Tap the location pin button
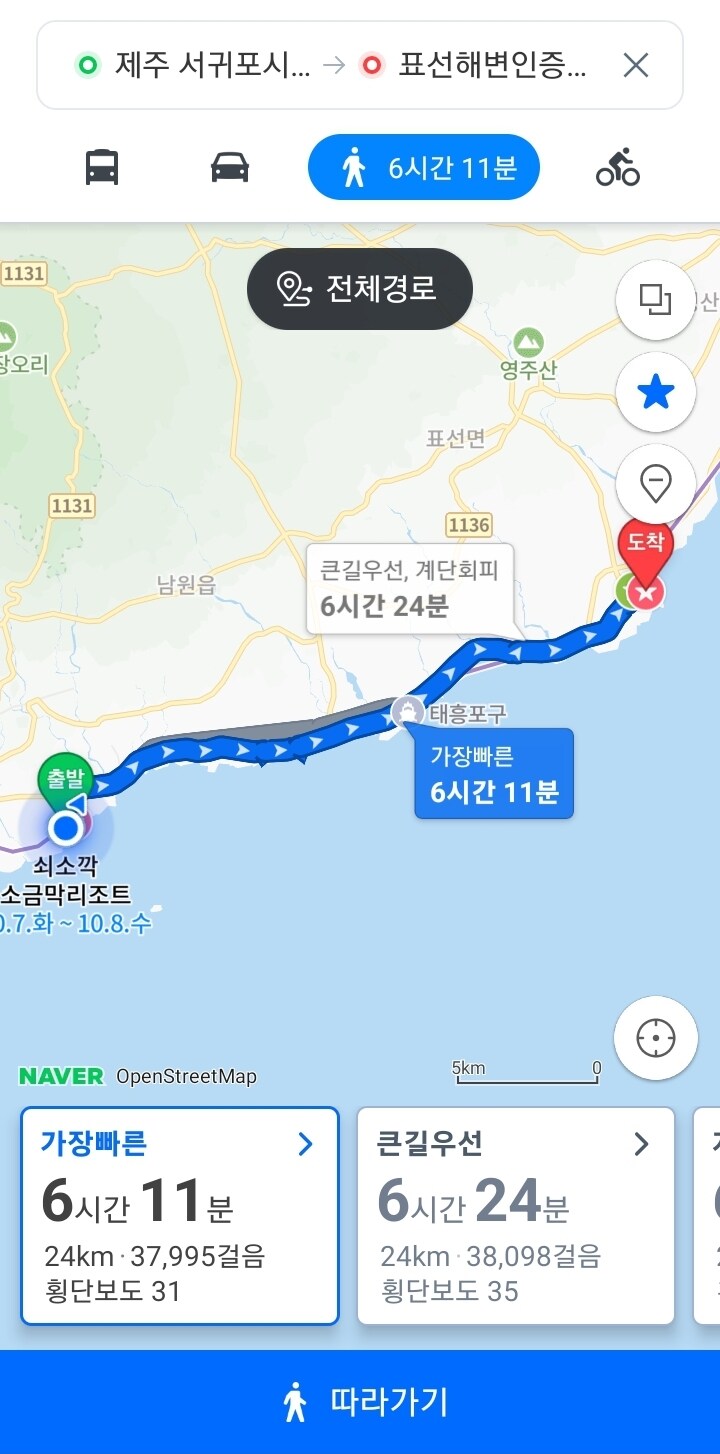 (656, 485)
